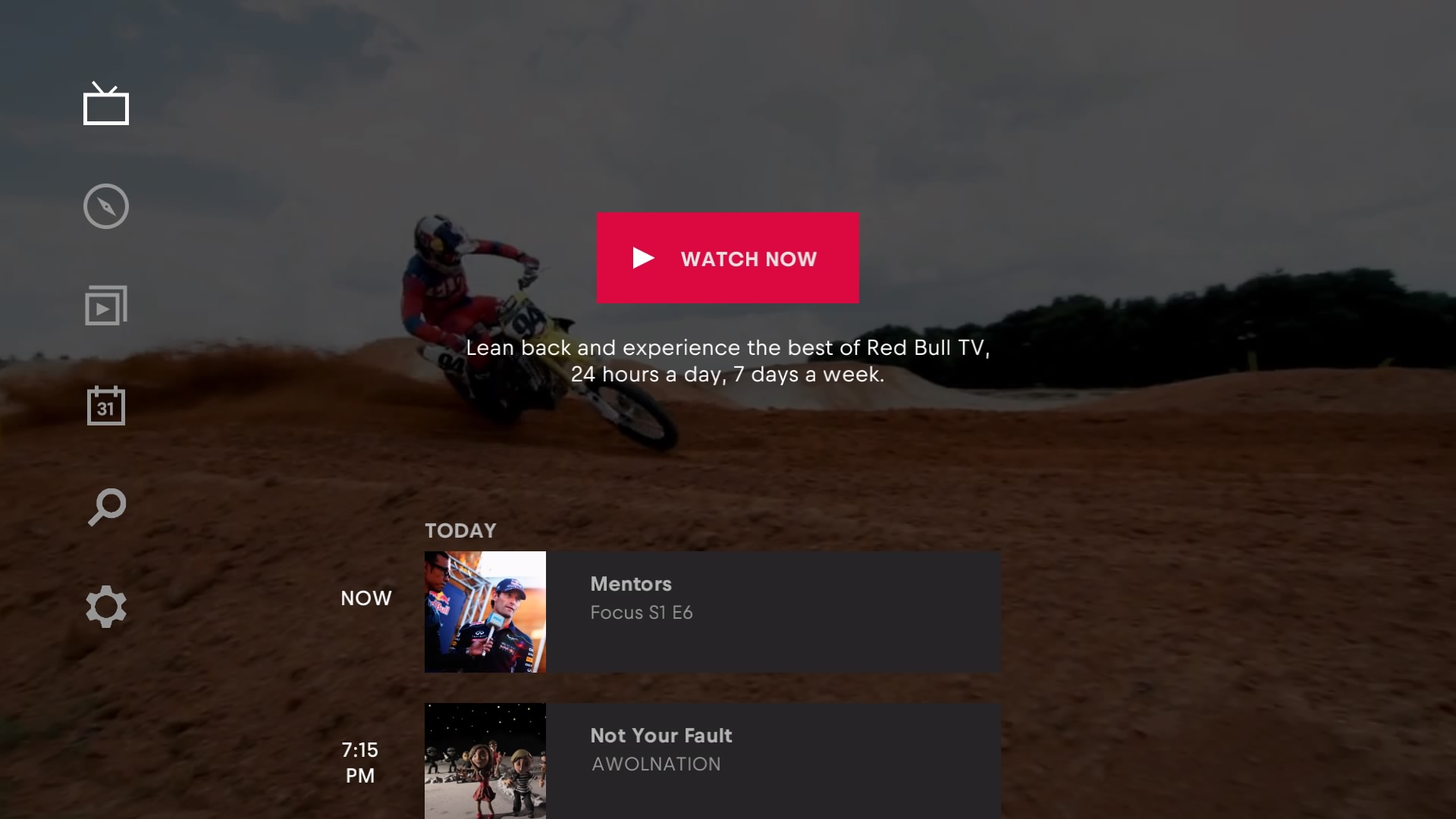Image resolution: width=1456 pixels, height=819 pixels.
Task: Open Mentors Focus S1 E6 card
Action: click(x=712, y=611)
